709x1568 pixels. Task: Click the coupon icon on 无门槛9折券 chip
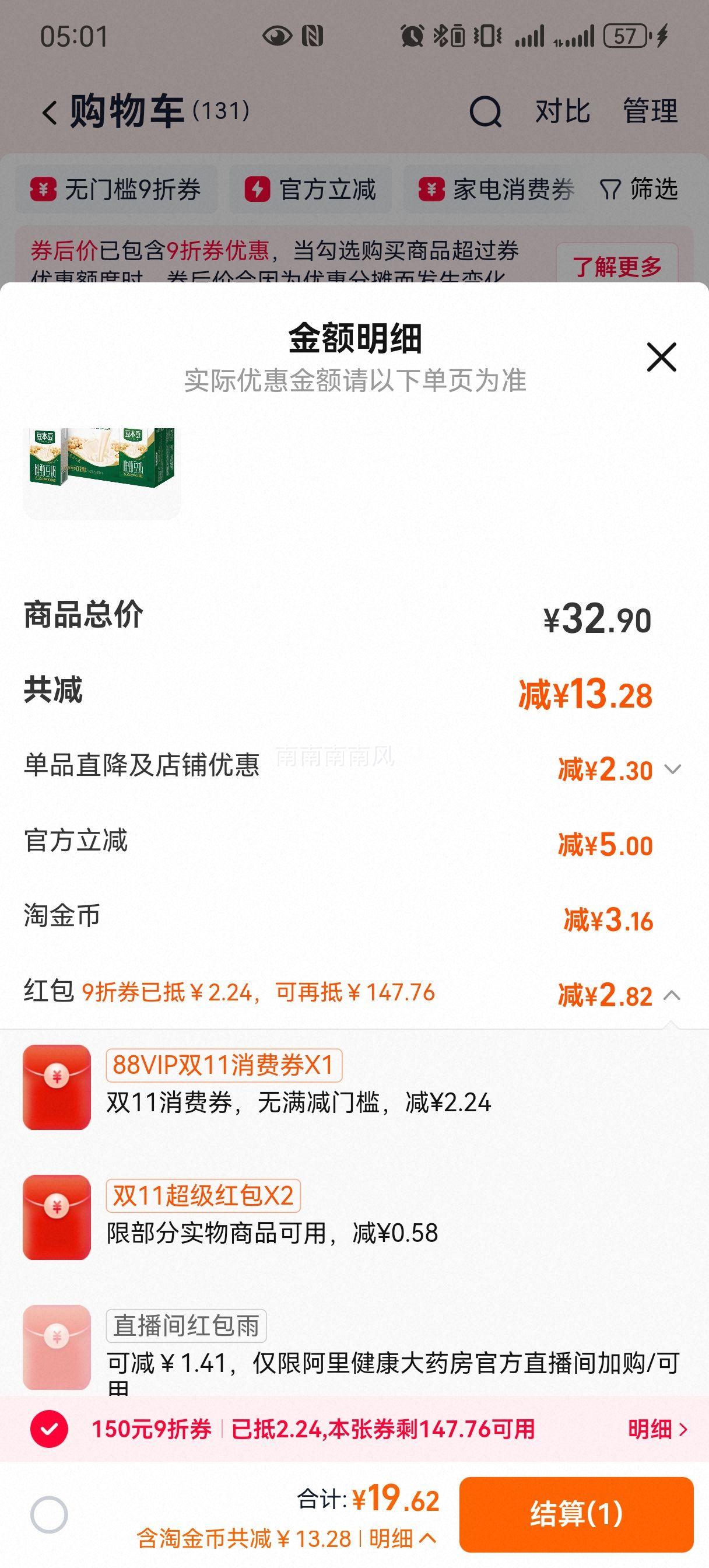[43, 190]
